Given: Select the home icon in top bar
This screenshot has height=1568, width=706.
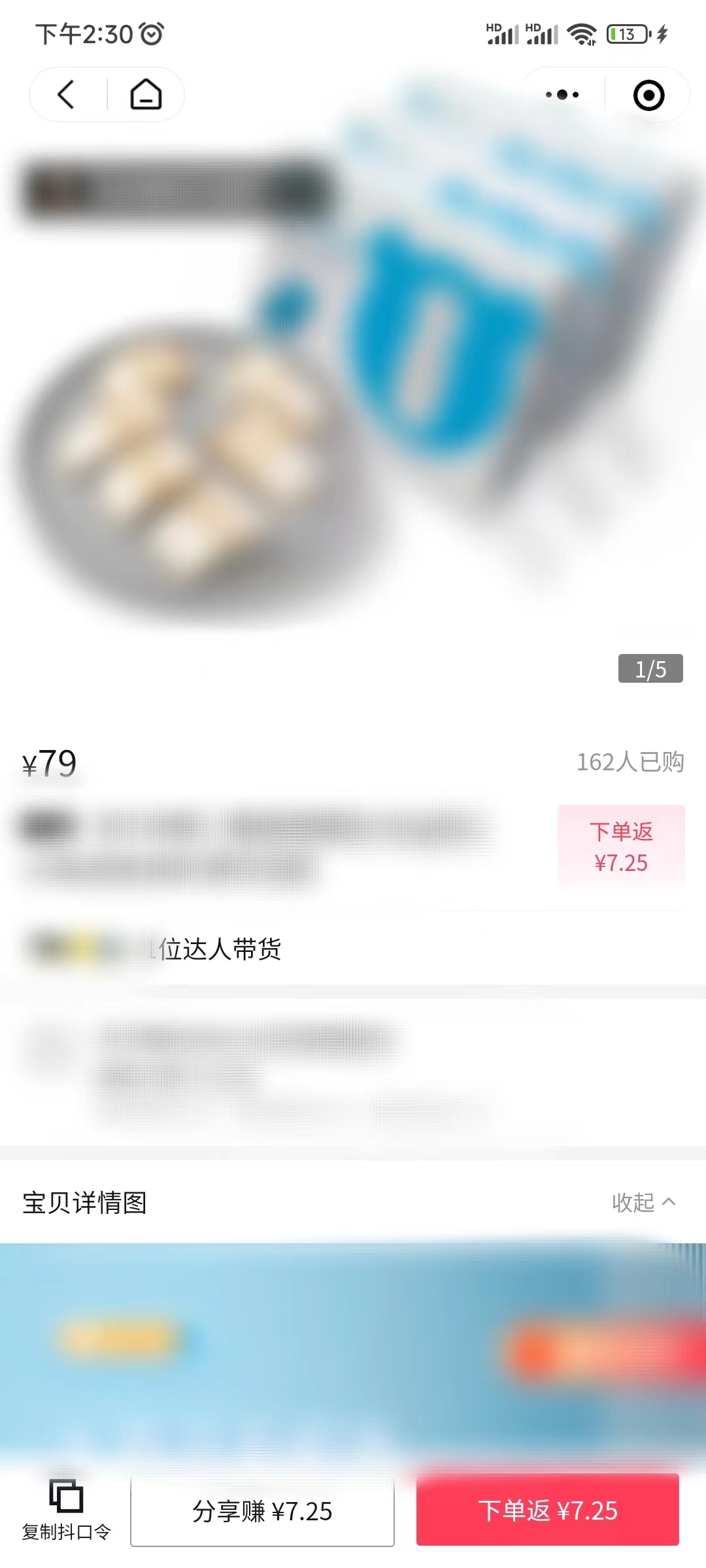Looking at the screenshot, I should [145, 94].
